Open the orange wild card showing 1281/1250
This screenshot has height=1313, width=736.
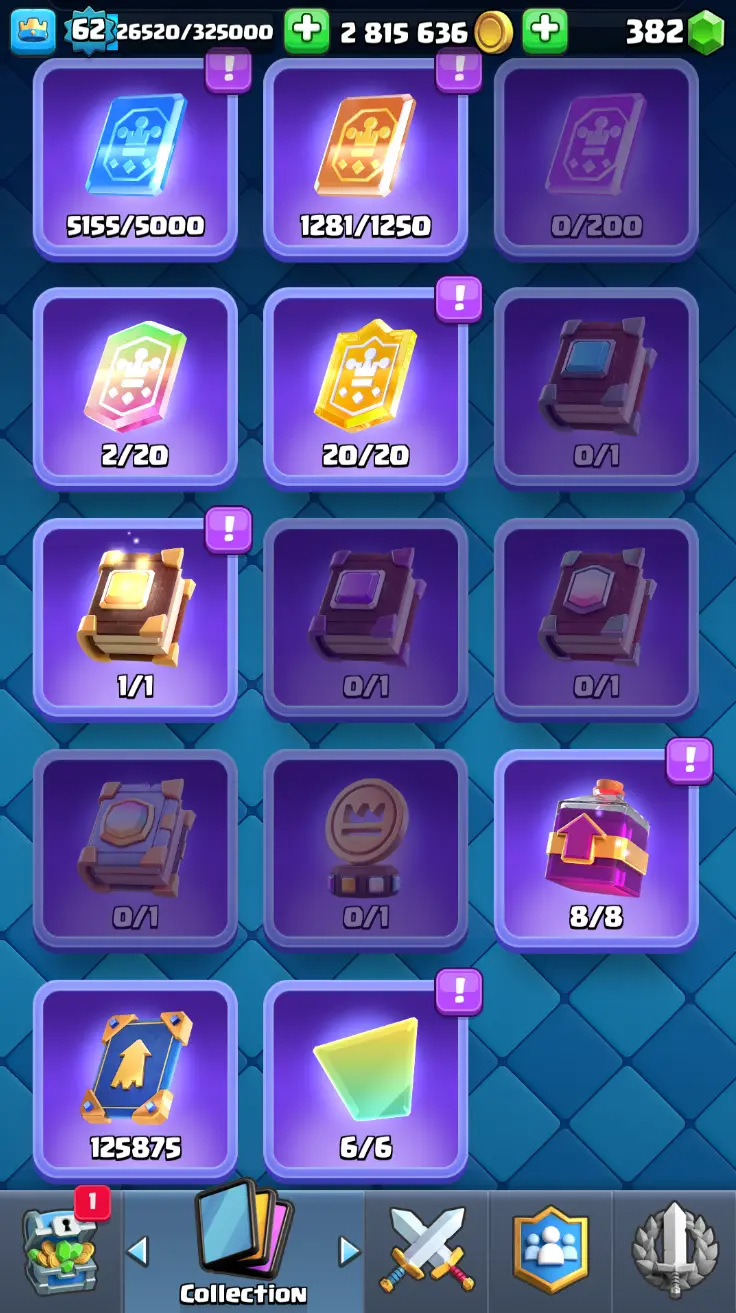click(x=365, y=160)
